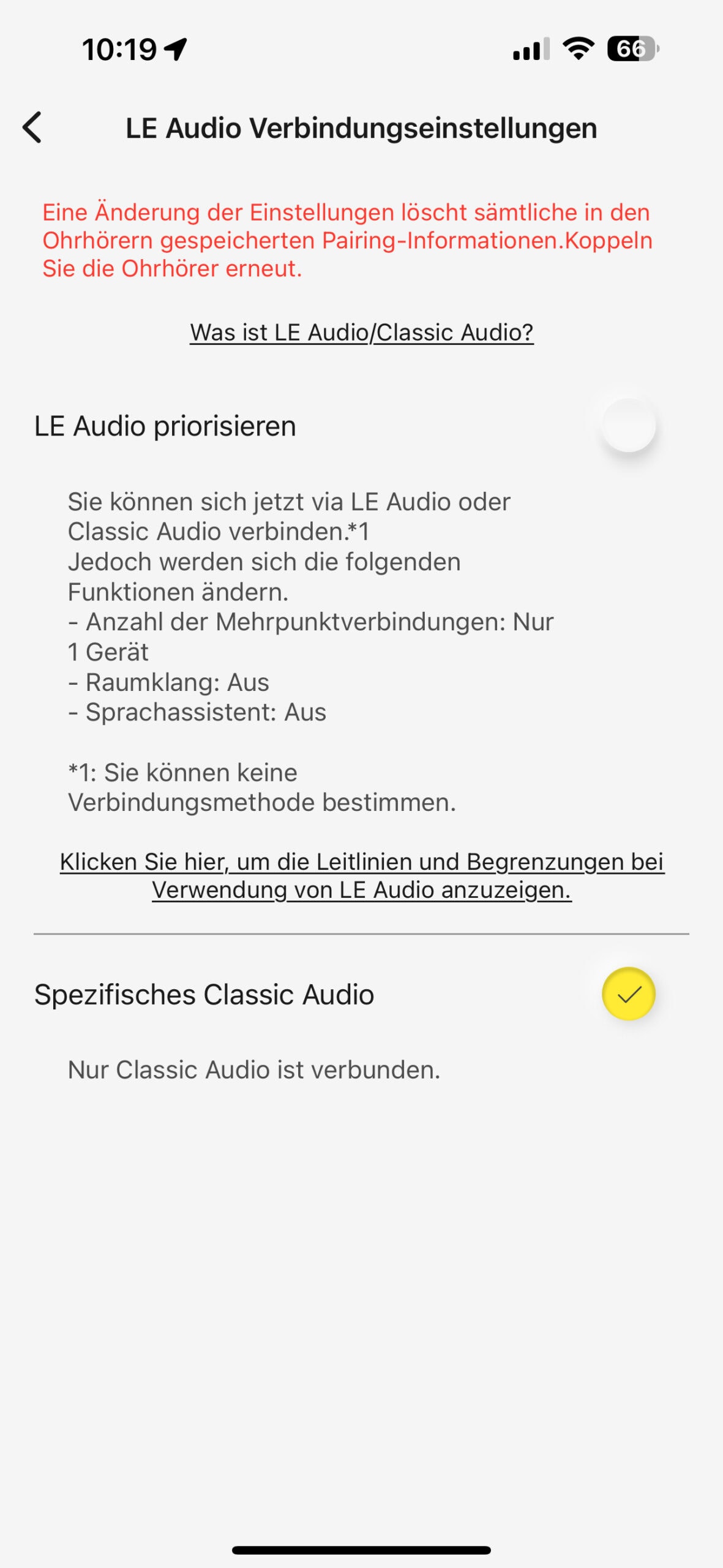Open the 'Was ist LE Audio/Classic Audio?' link
Image resolution: width=723 pixels, height=1568 pixels.
(361, 332)
